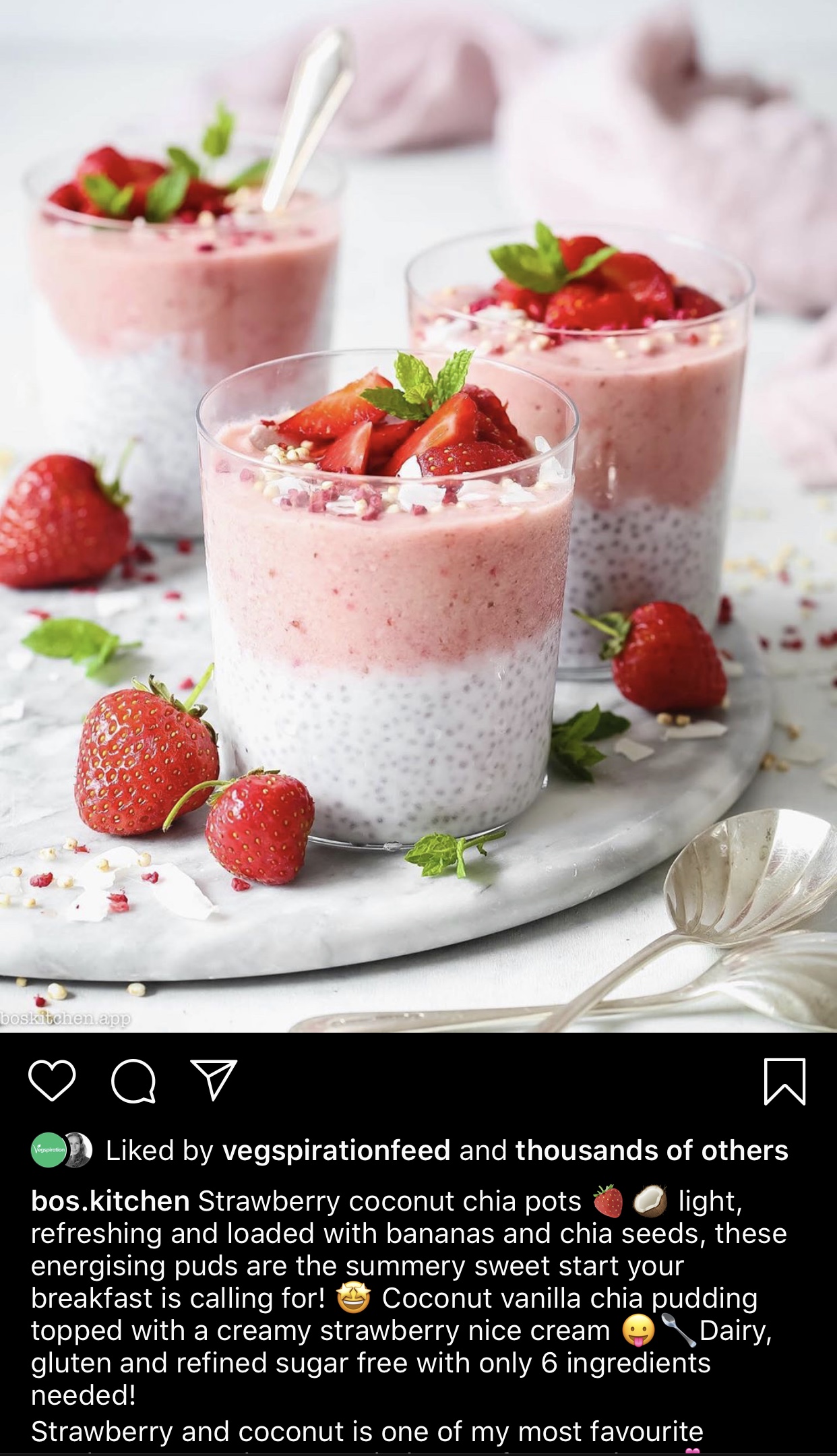Bookmark the strawberry coconut chia pots post
This screenshot has height=1456, width=837.
click(784, 1081)
